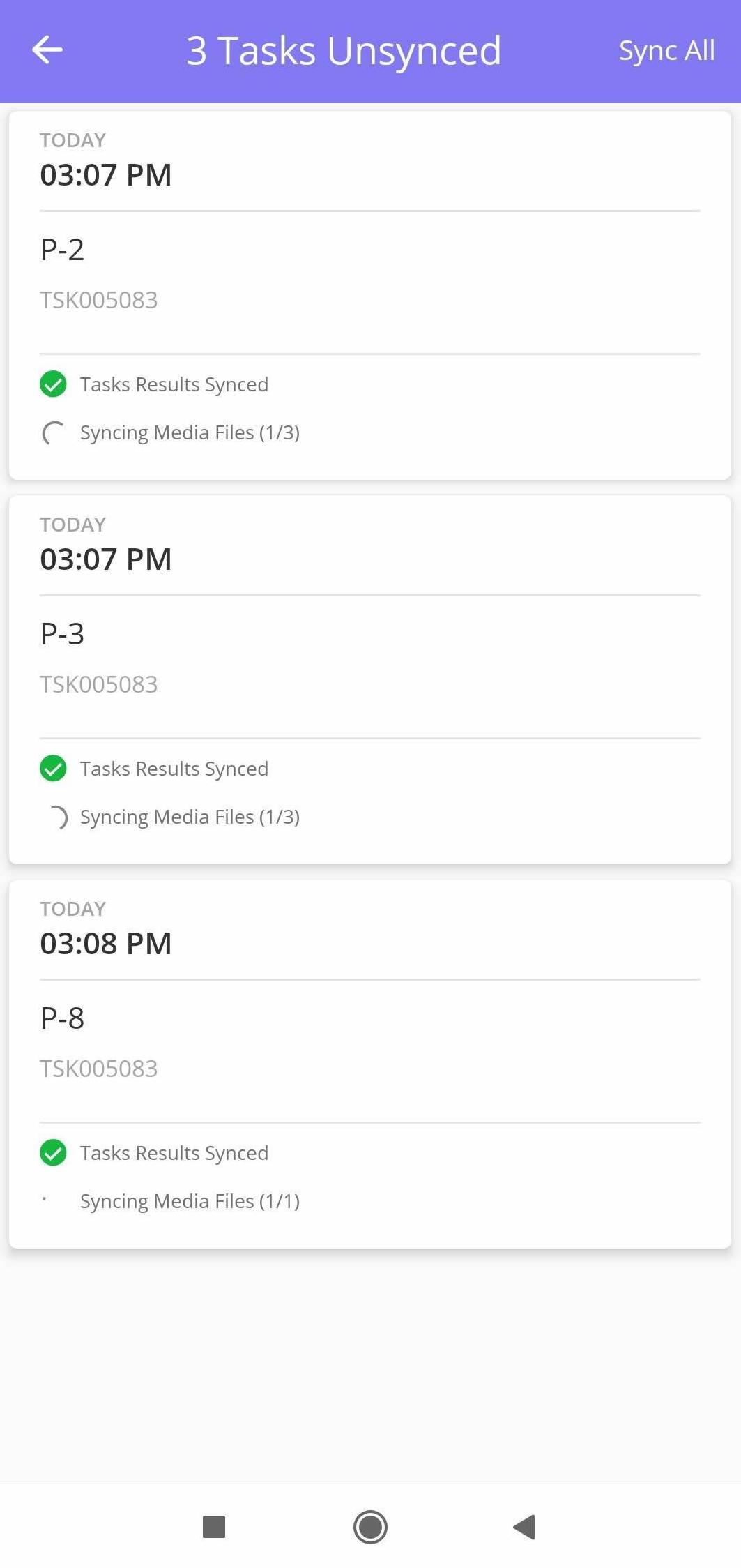Go back using the header arrow

pos(47,50)
